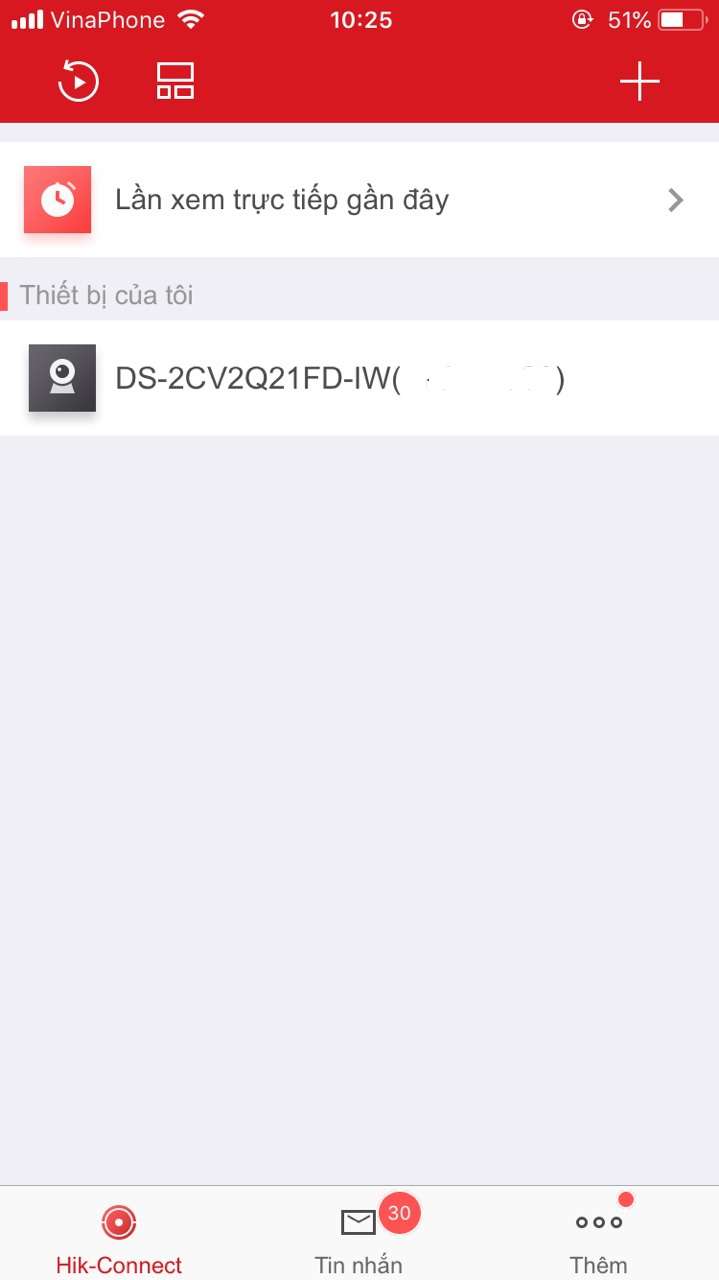This screenshot has width=719, height=1280.
Task: Open camera DS-2CV2Q21FD-IW
Action: coord(359,379)
